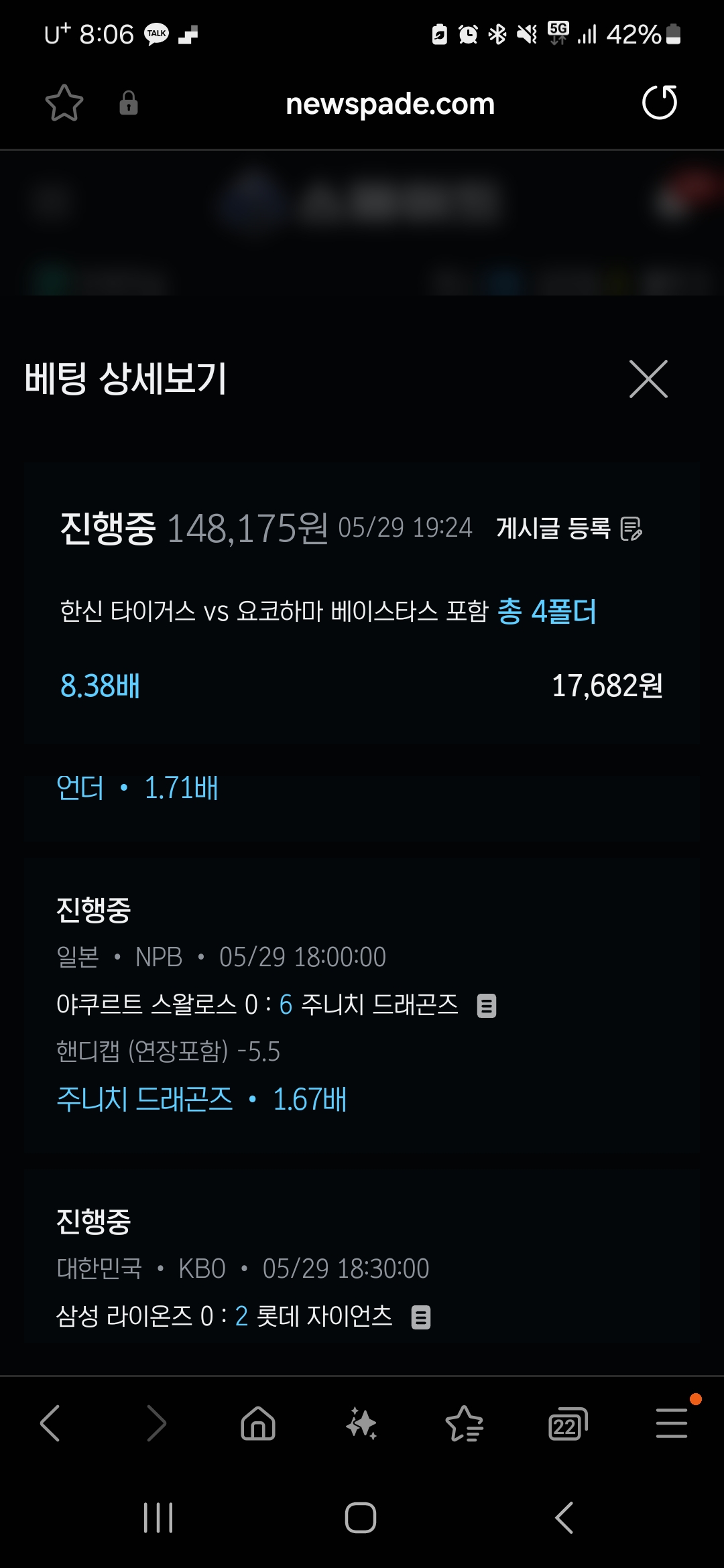
Task: Open the browser AI sparkle assistant
Action: point(361,1423)
